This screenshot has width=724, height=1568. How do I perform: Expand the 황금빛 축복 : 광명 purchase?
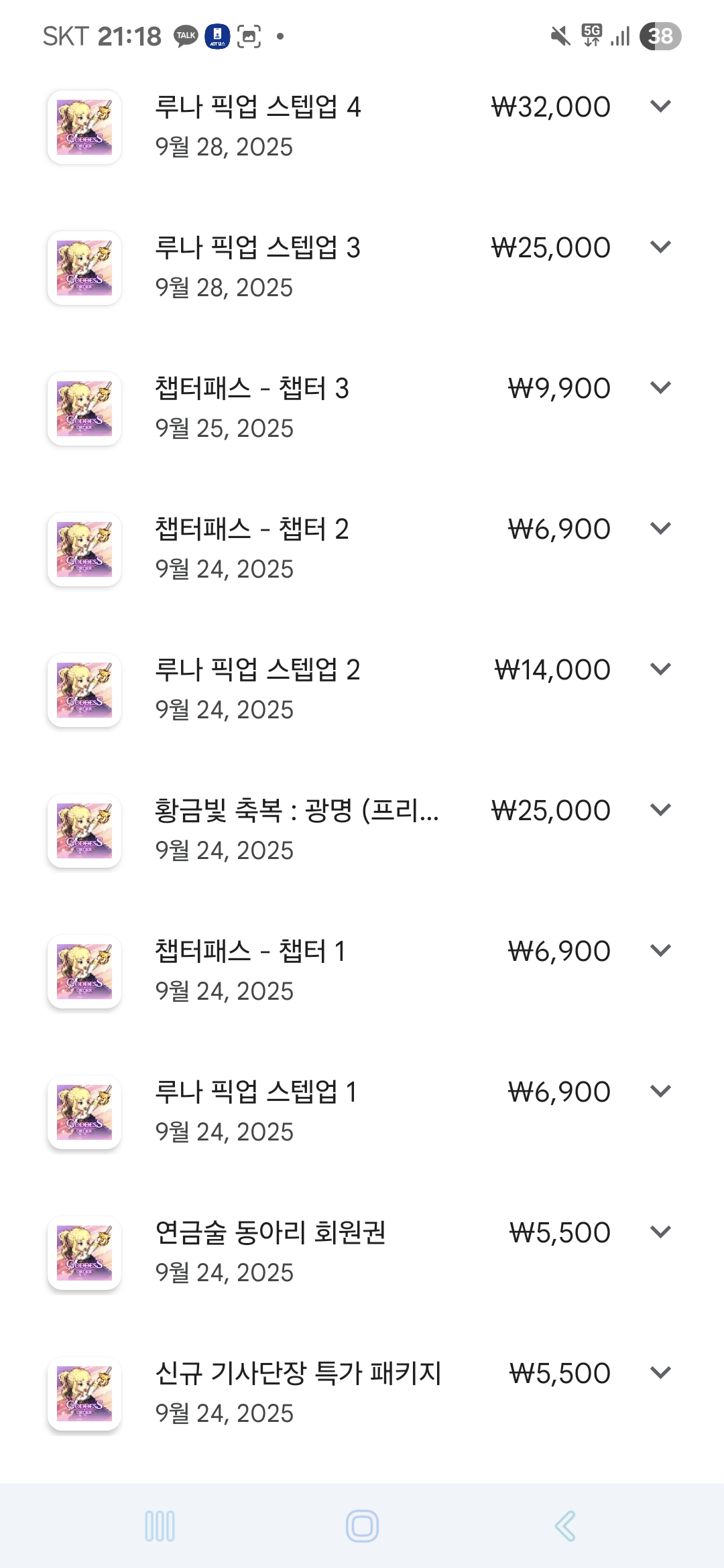tap(660, 810)
